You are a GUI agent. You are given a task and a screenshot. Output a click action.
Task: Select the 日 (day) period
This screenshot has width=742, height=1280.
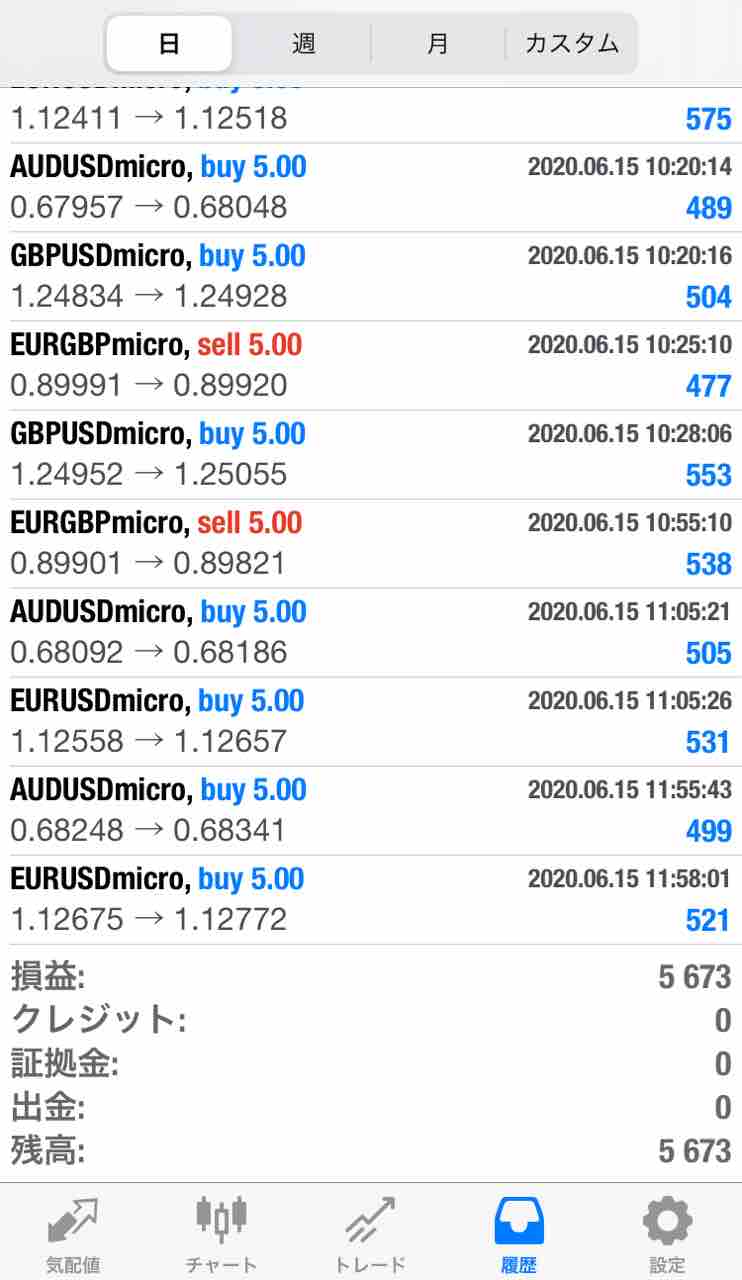169,44
